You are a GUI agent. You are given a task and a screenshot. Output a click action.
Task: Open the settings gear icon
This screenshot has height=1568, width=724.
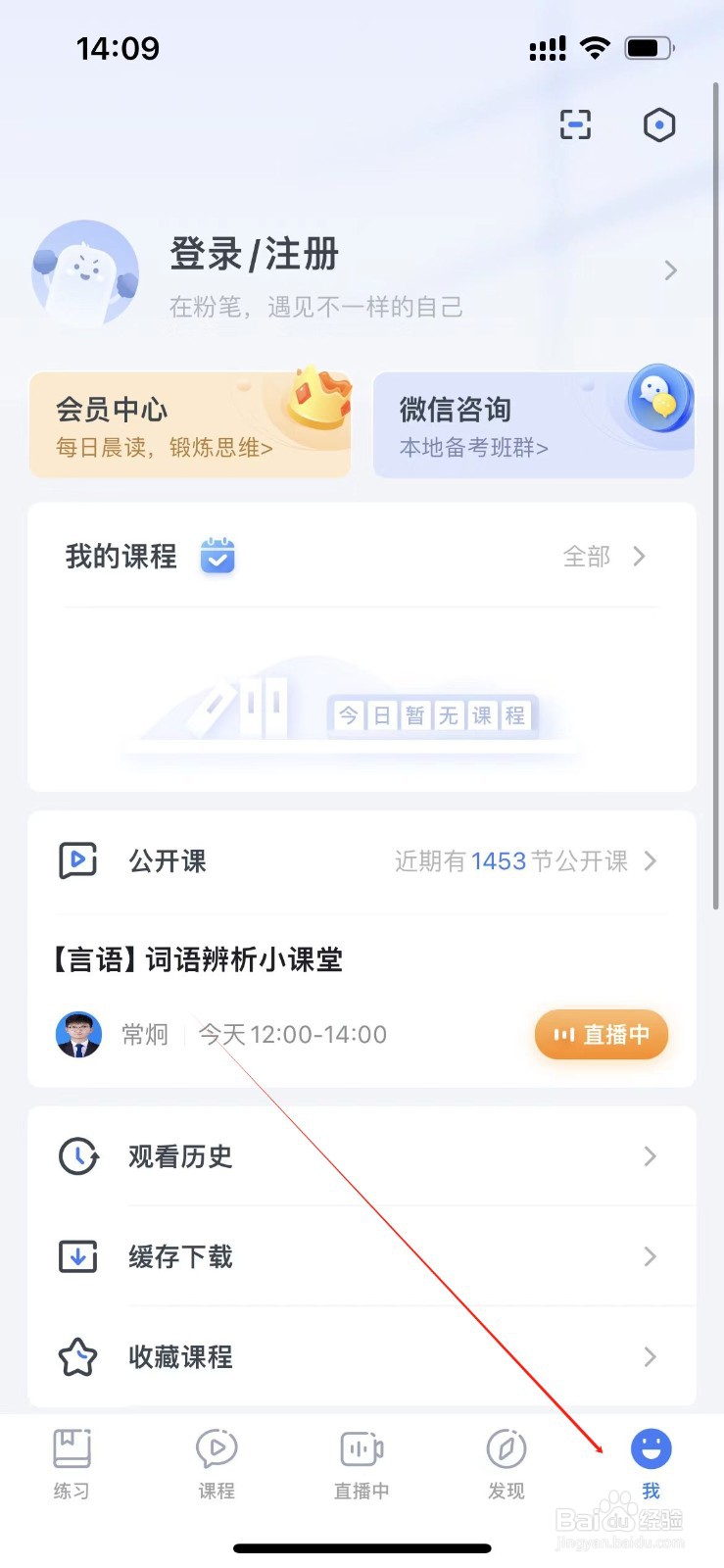[659, 124]
